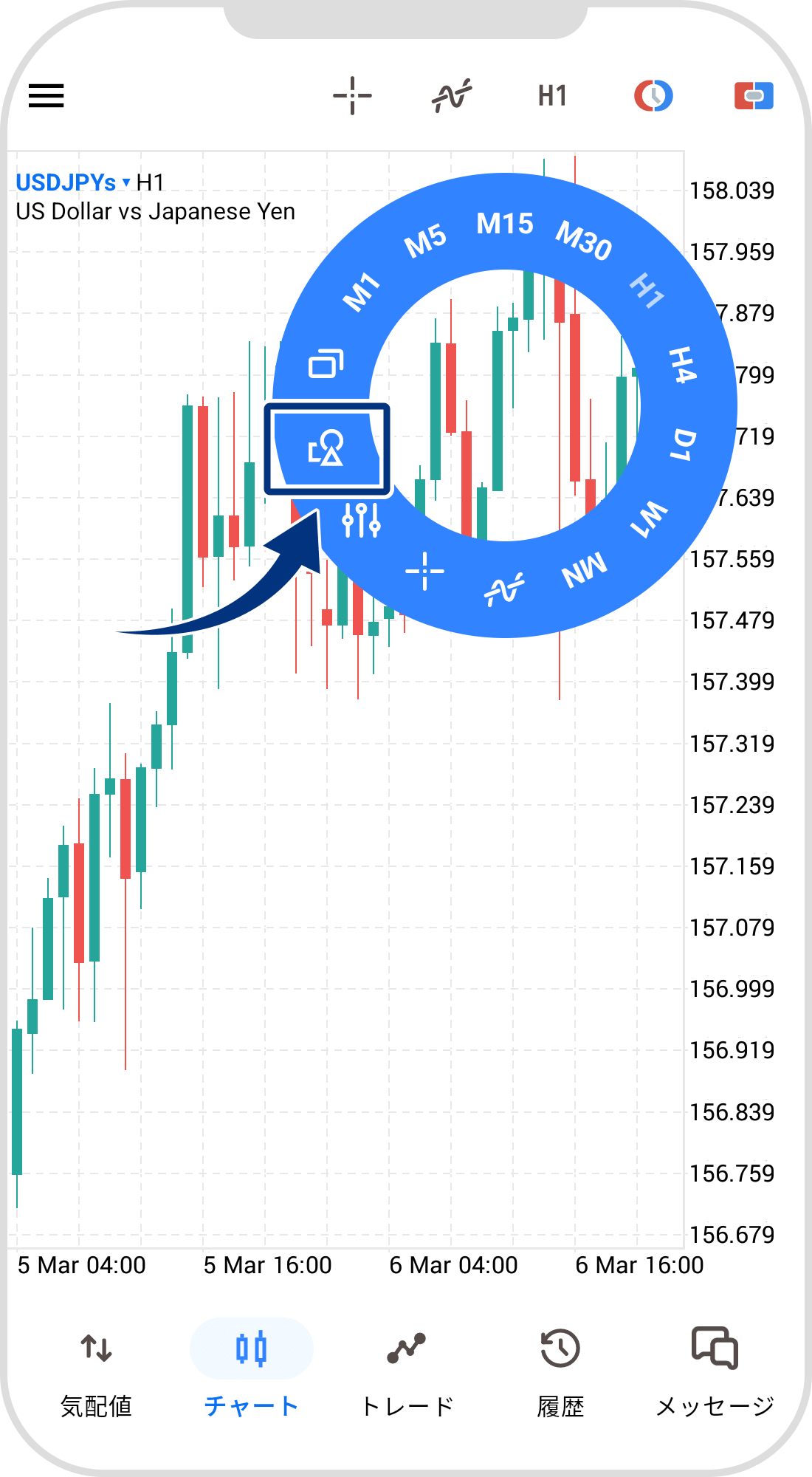Select H4 timeframe in the radial menu
The width and height of the screenshot is (812, 1477).
683,365
